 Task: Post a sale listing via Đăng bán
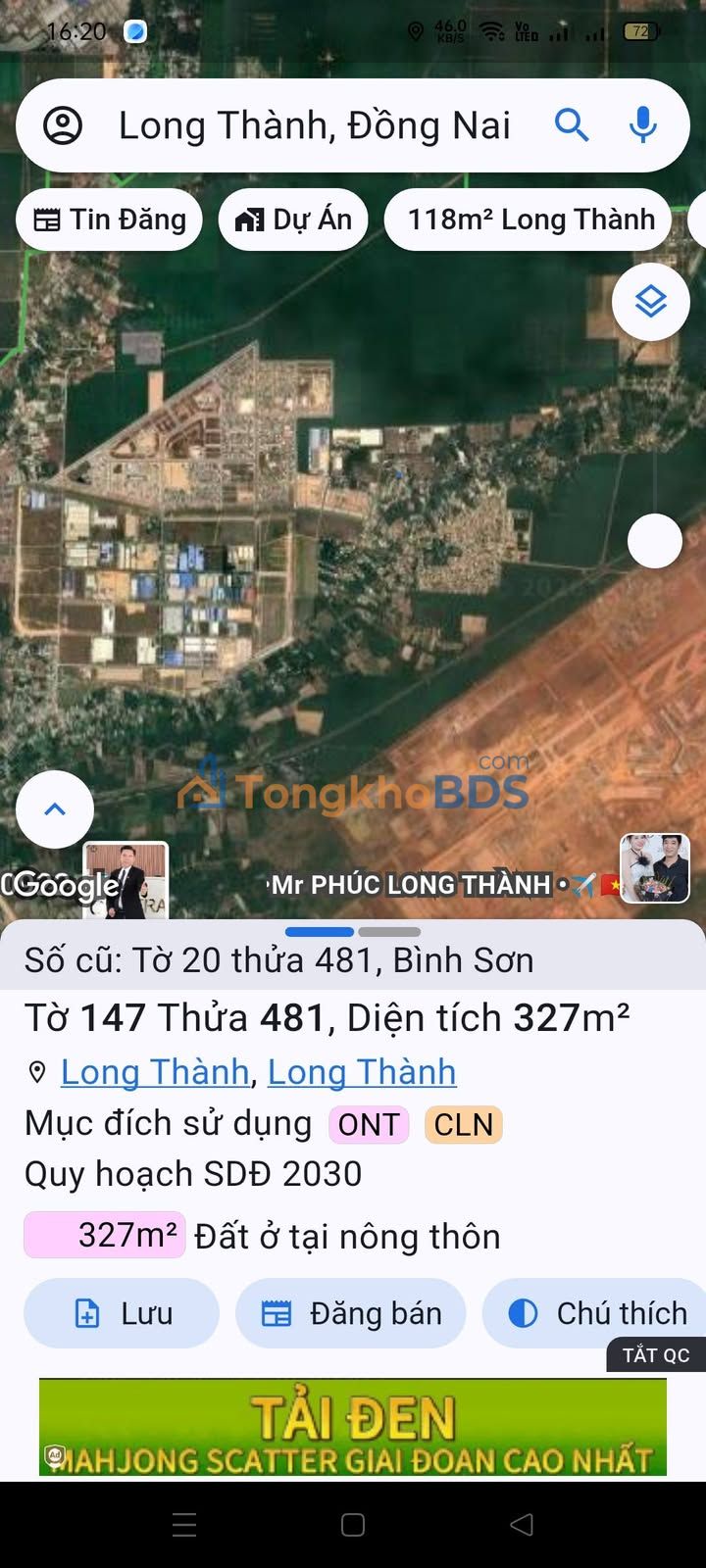351,1313
